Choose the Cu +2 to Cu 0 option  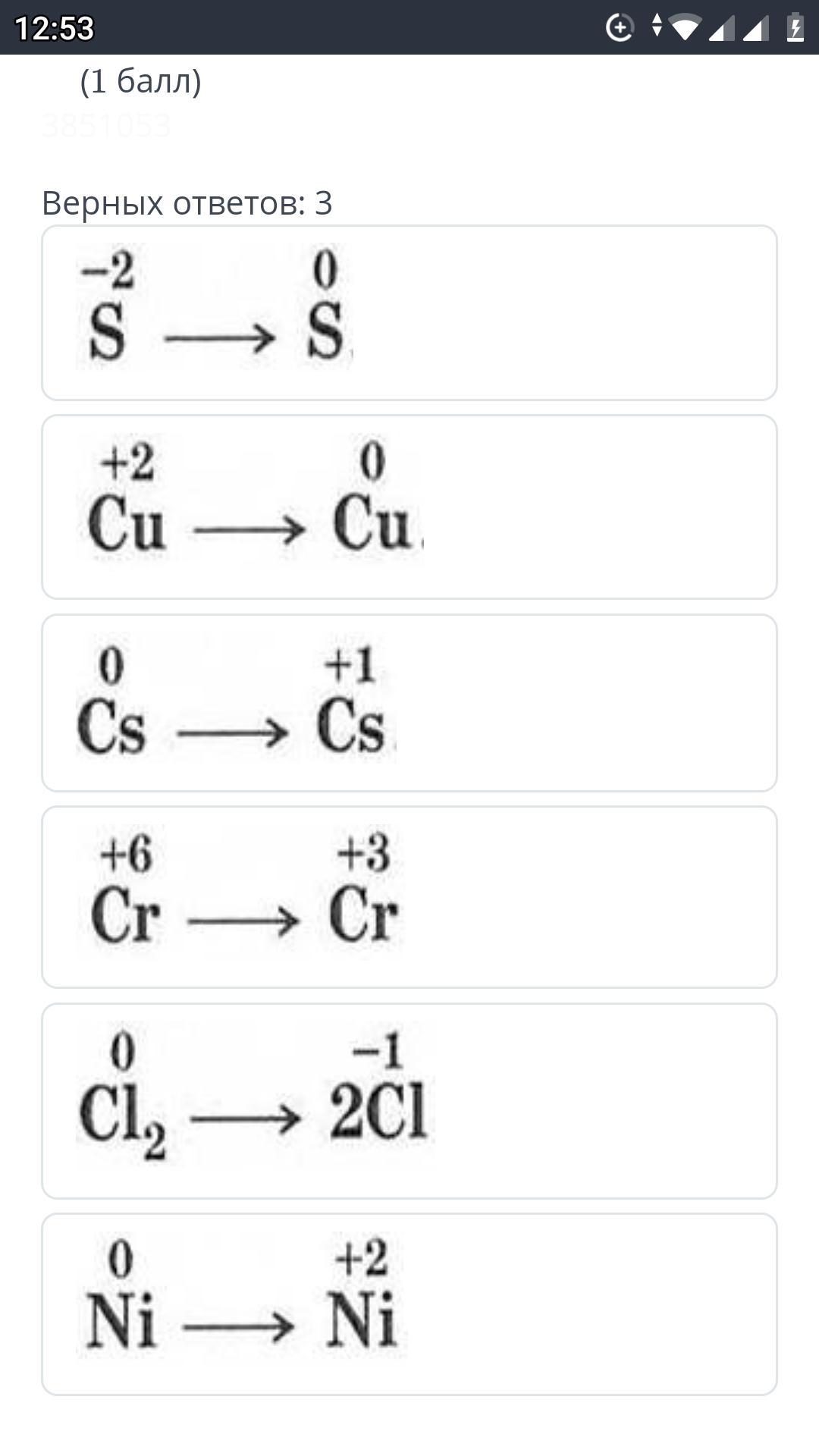[x=409, y=507]
